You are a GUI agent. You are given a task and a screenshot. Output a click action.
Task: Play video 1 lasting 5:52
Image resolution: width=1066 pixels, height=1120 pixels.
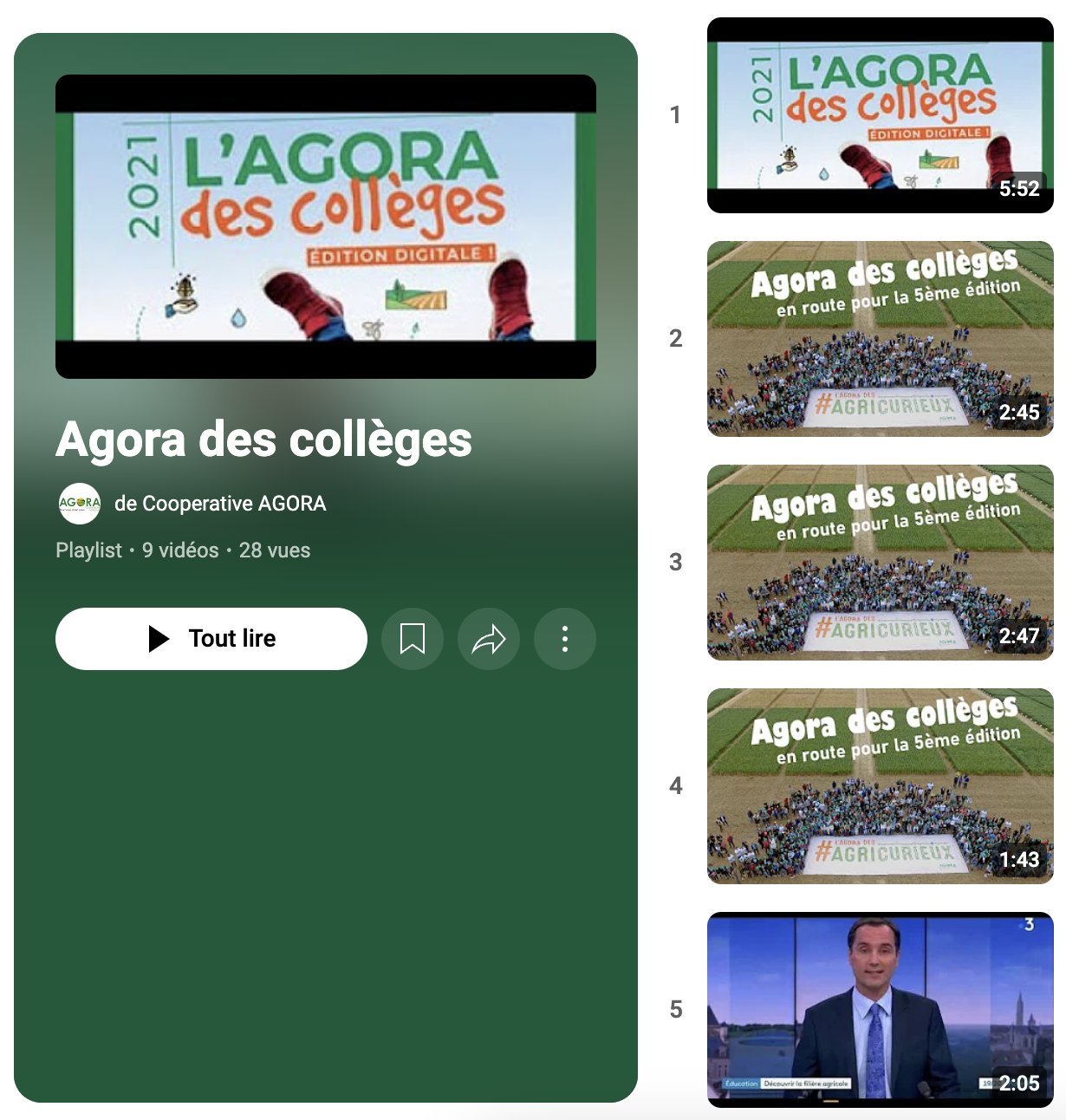[x=880, y=115]
